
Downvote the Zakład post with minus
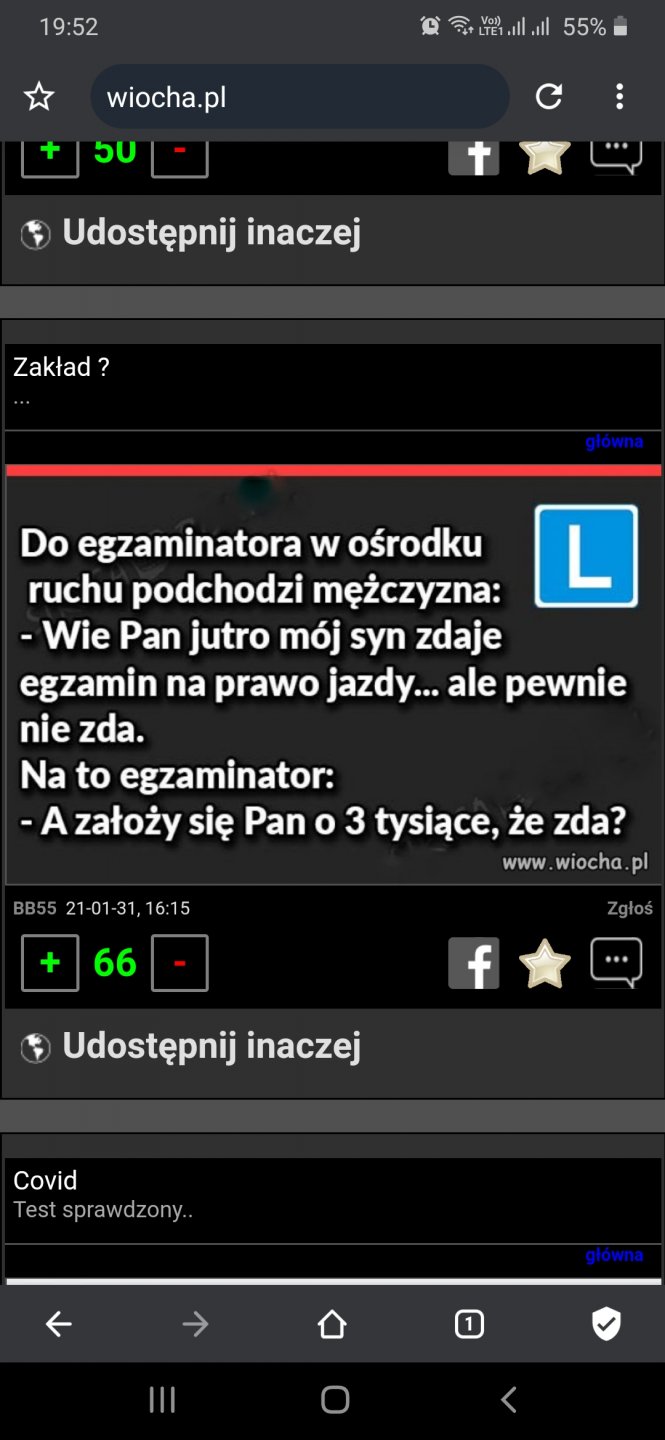[x=180, y=963]
